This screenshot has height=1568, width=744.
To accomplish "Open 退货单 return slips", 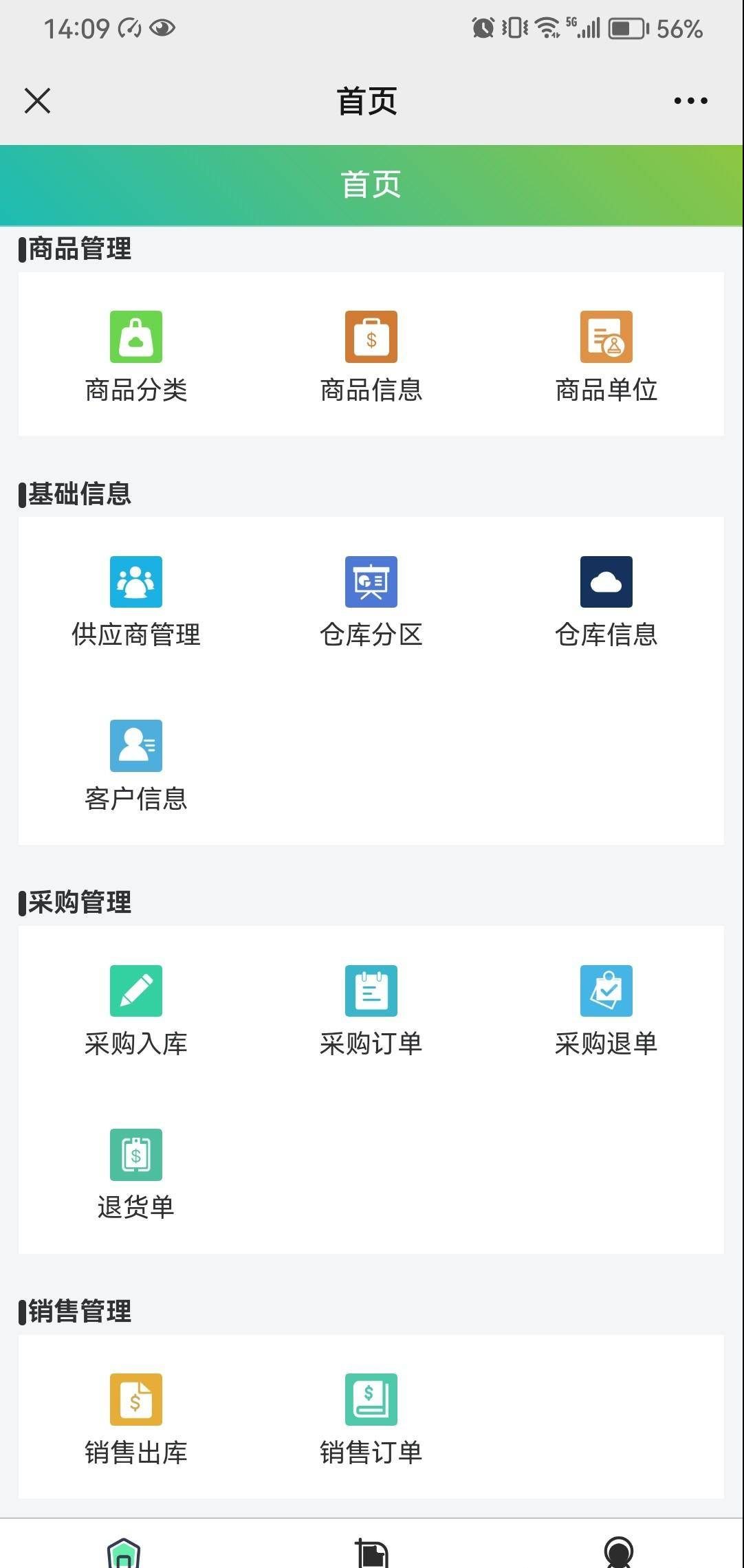I will (x=136, y=1154).
